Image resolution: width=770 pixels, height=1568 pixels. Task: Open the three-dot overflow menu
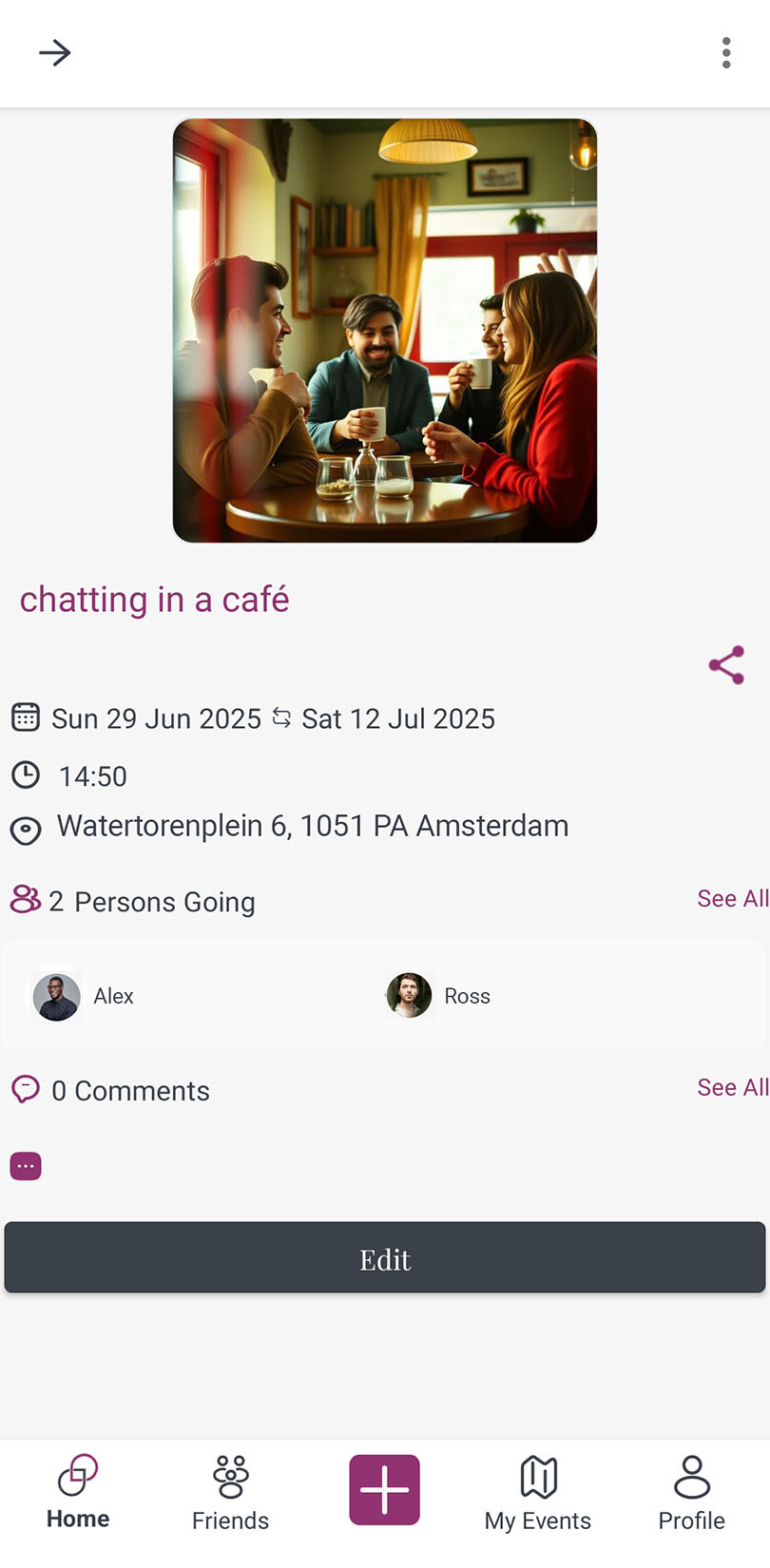pyautogui.click(x=725, y=53)
